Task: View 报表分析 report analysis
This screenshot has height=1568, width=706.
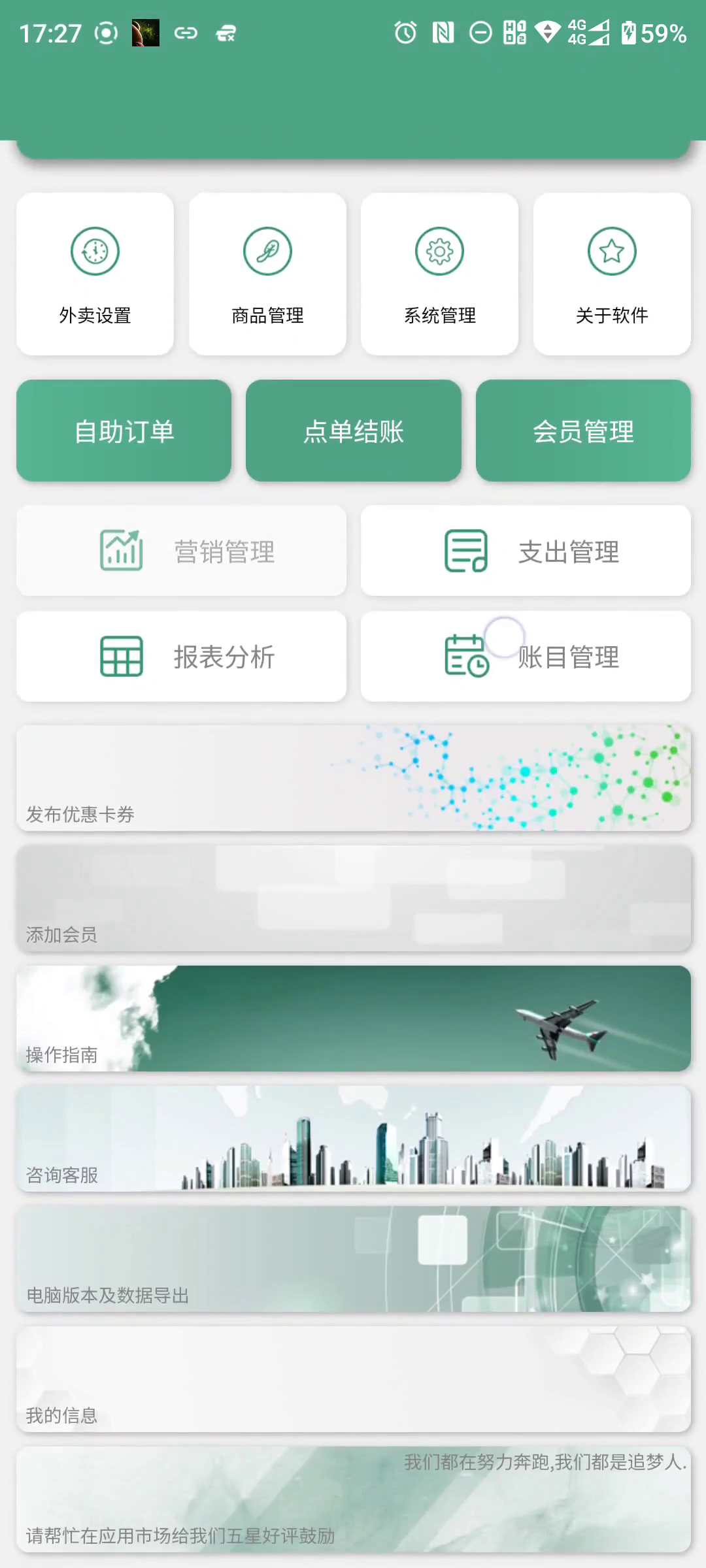Action: 182,657
